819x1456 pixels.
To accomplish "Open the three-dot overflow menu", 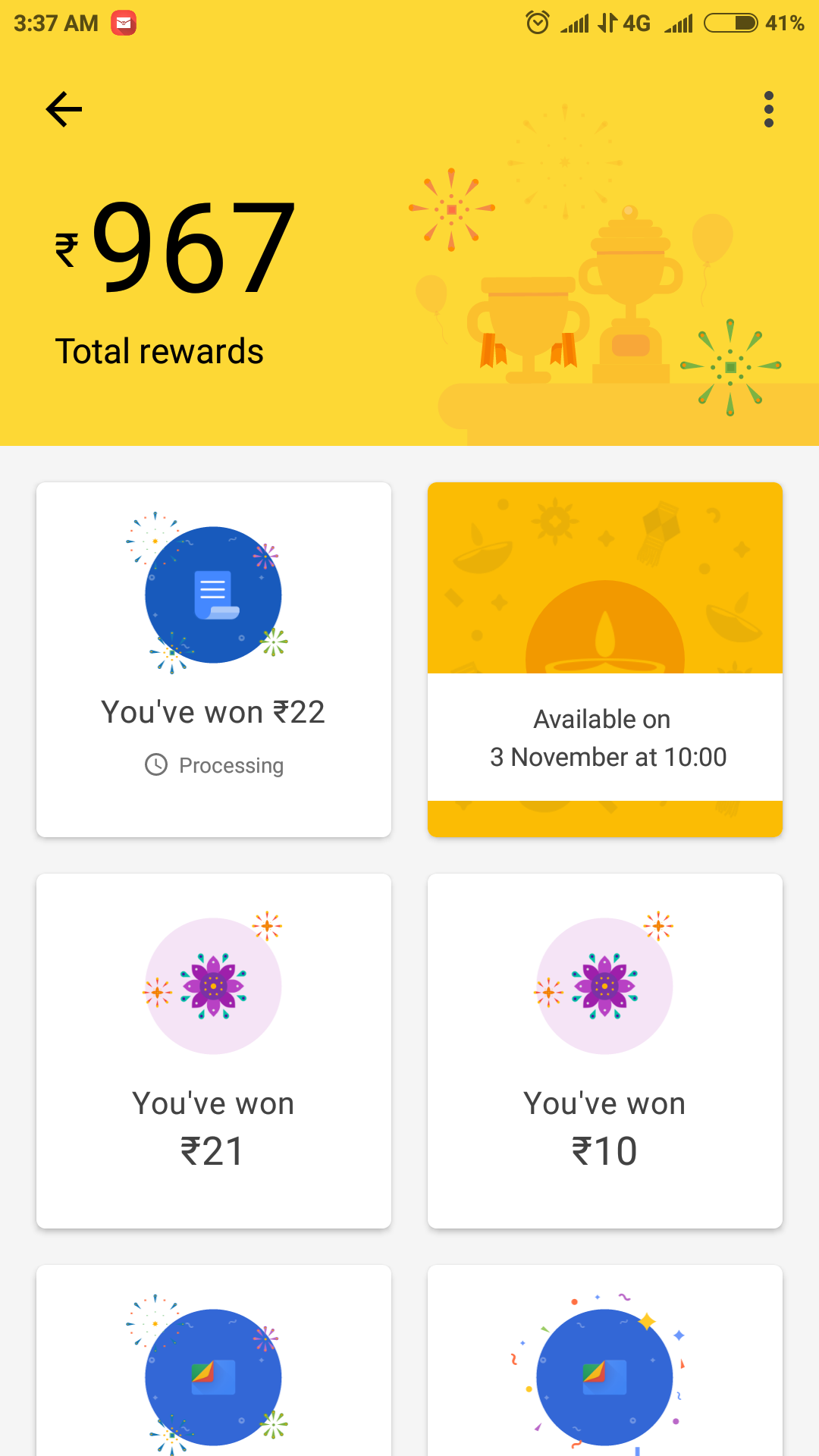I will pyautogui.click(x=769, y=109).
